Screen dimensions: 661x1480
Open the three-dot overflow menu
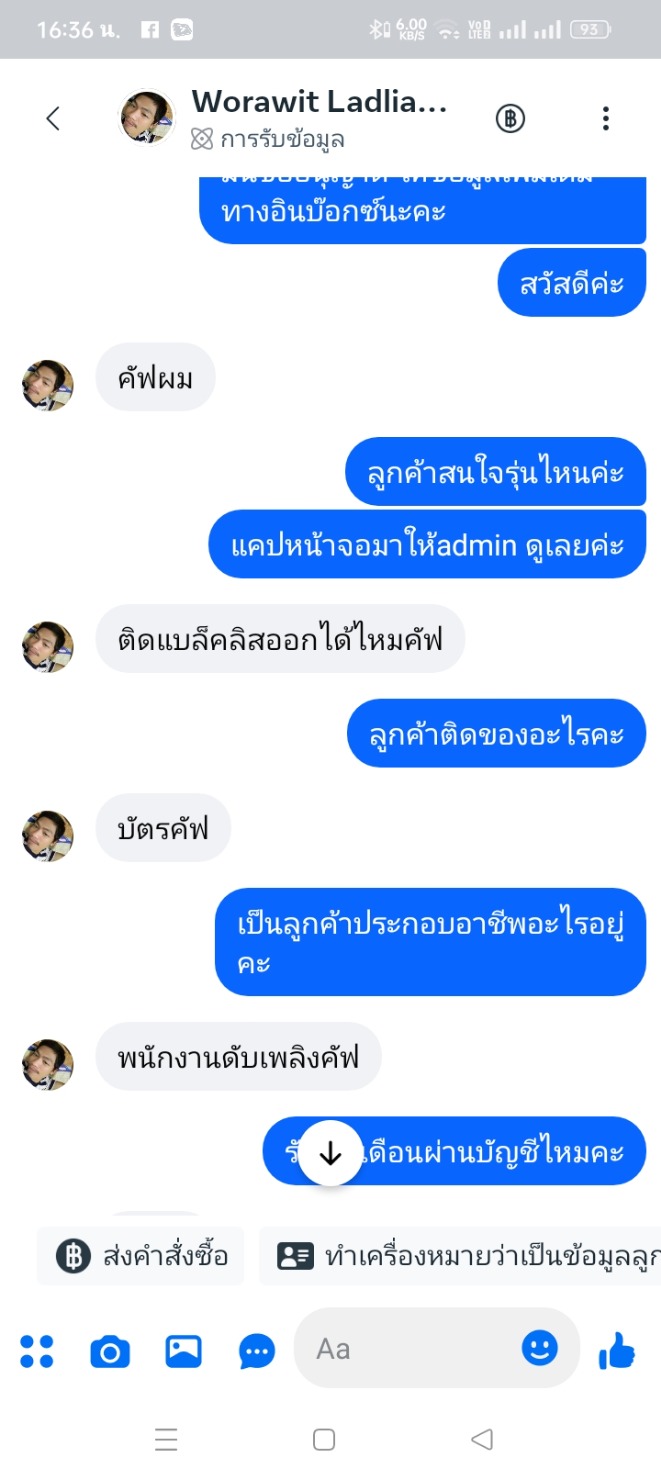[x=605, y=119]
